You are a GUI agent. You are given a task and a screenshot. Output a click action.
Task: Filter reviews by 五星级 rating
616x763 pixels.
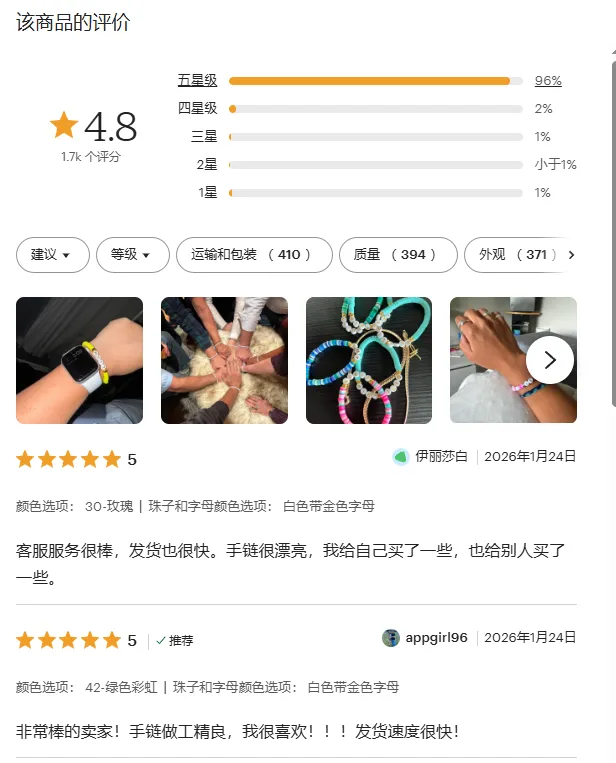pos(198,81)
